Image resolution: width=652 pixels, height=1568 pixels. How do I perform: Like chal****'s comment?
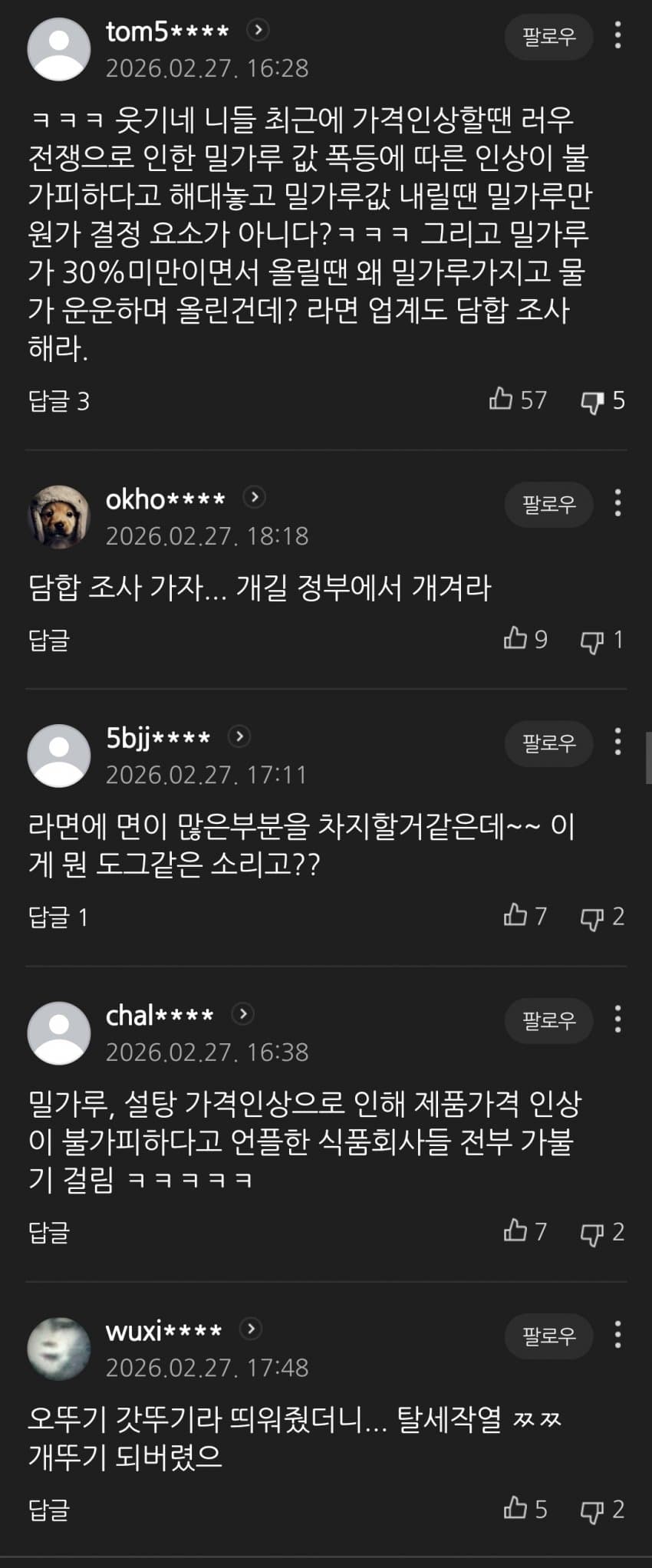point(515,1231)
